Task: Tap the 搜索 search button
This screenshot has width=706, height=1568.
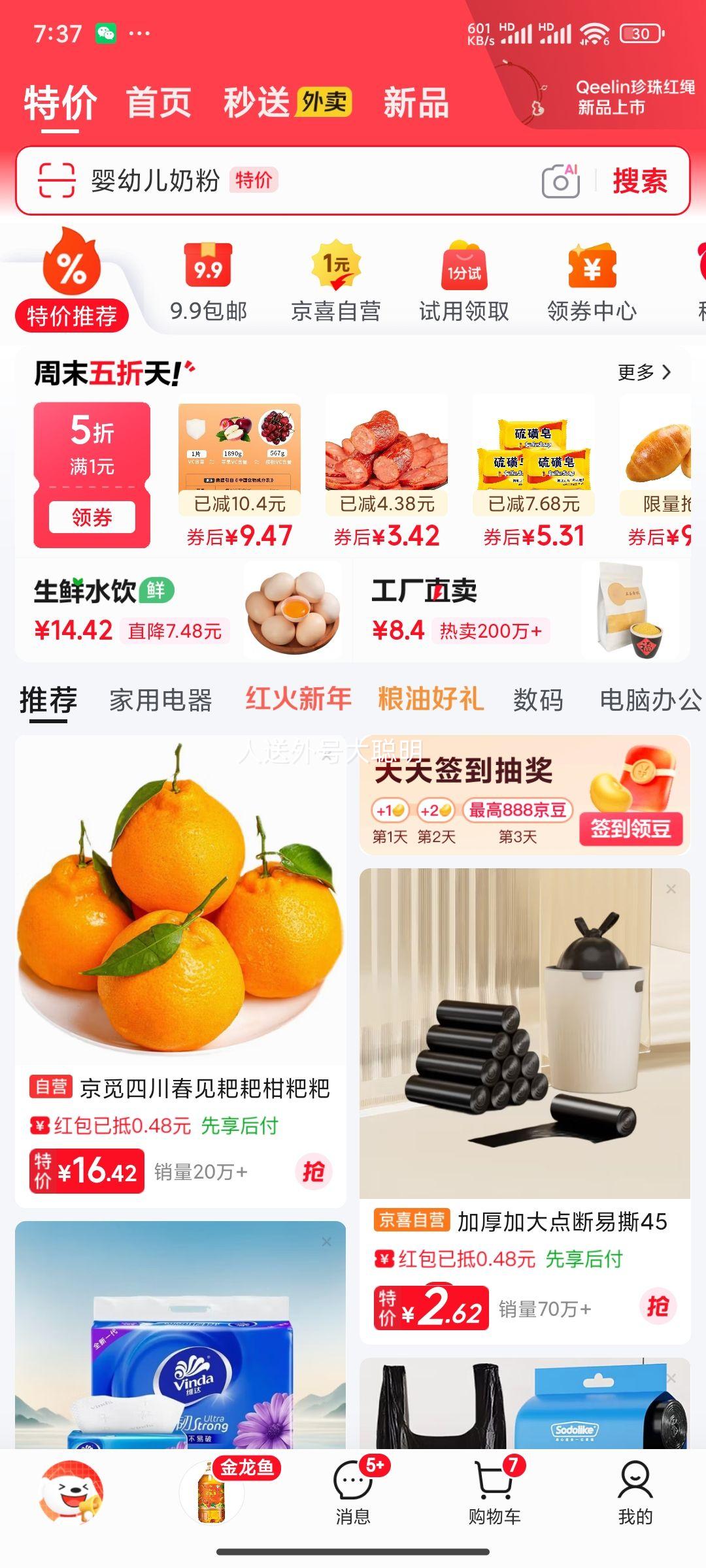Action: point(642,182)
